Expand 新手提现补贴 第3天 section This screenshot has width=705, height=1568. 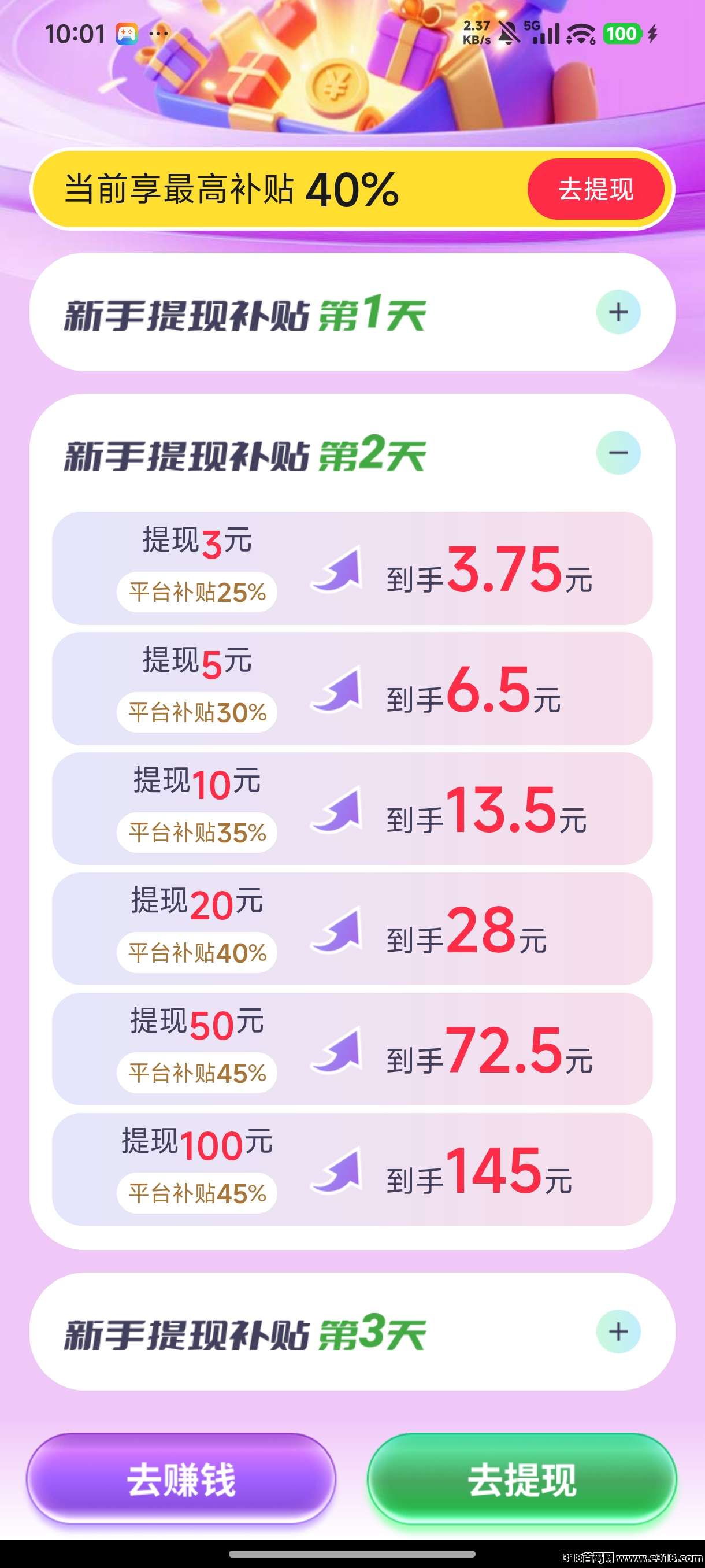[x=618, y=1331]
